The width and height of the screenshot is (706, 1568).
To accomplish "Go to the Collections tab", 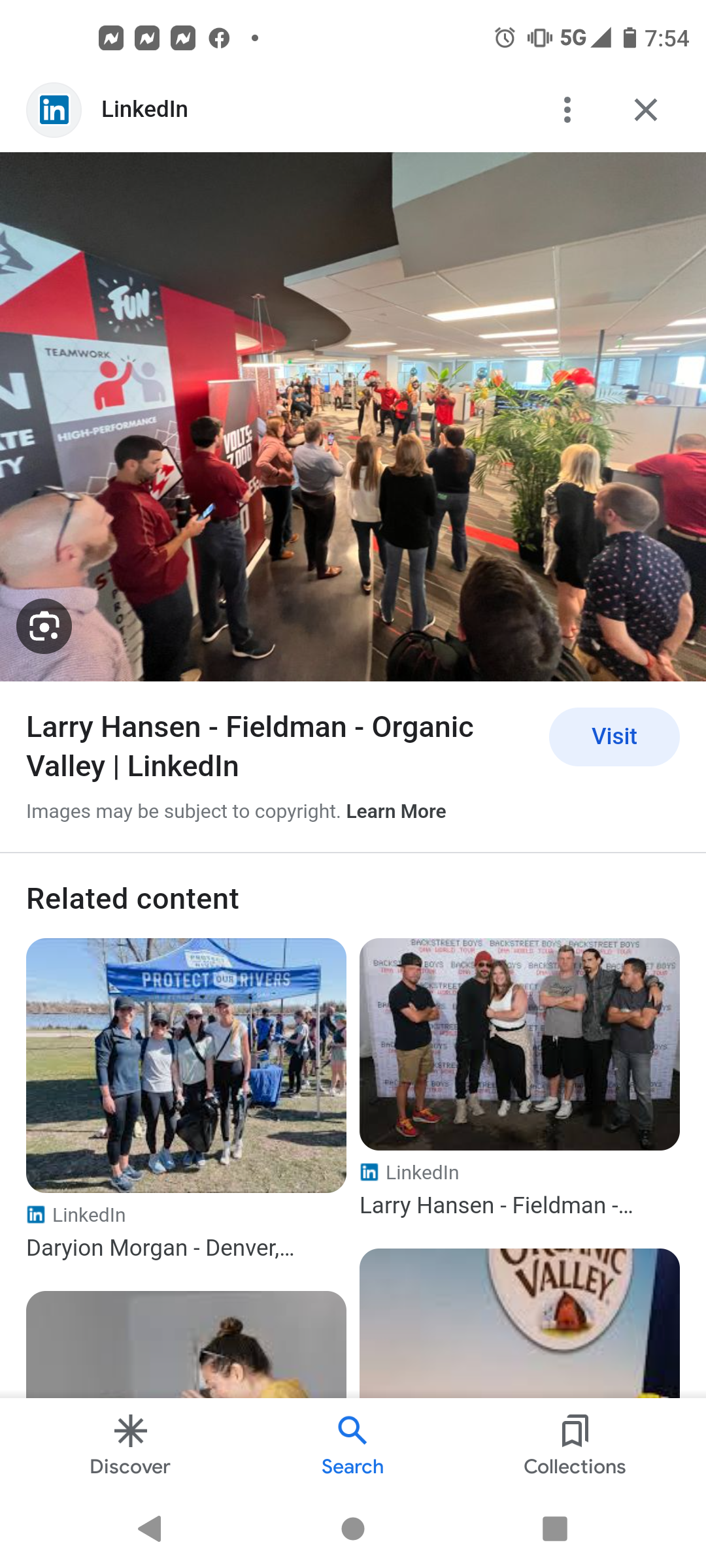I will (575, 1445).
